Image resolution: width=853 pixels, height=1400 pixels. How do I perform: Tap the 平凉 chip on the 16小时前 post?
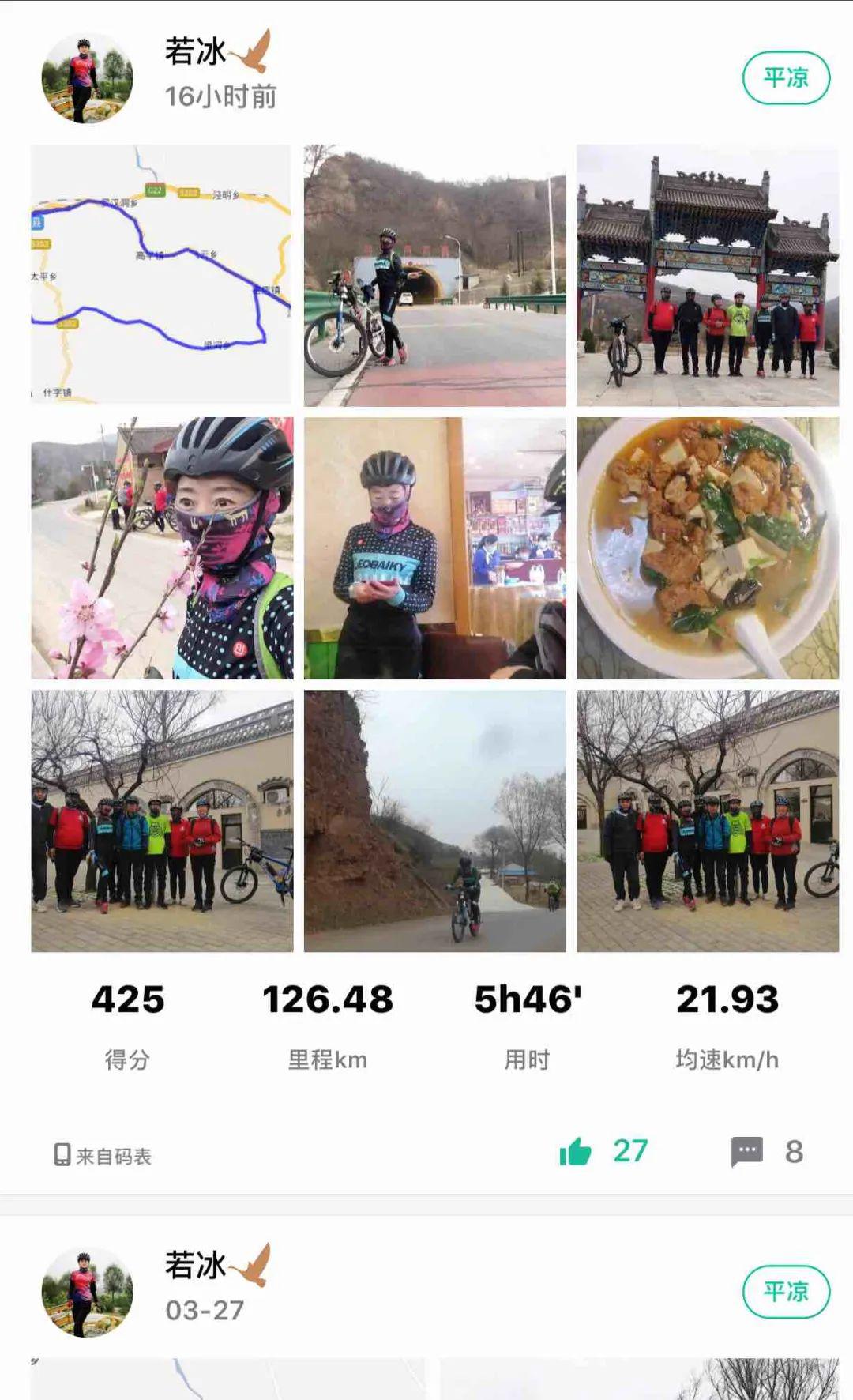tap(786, 78)
